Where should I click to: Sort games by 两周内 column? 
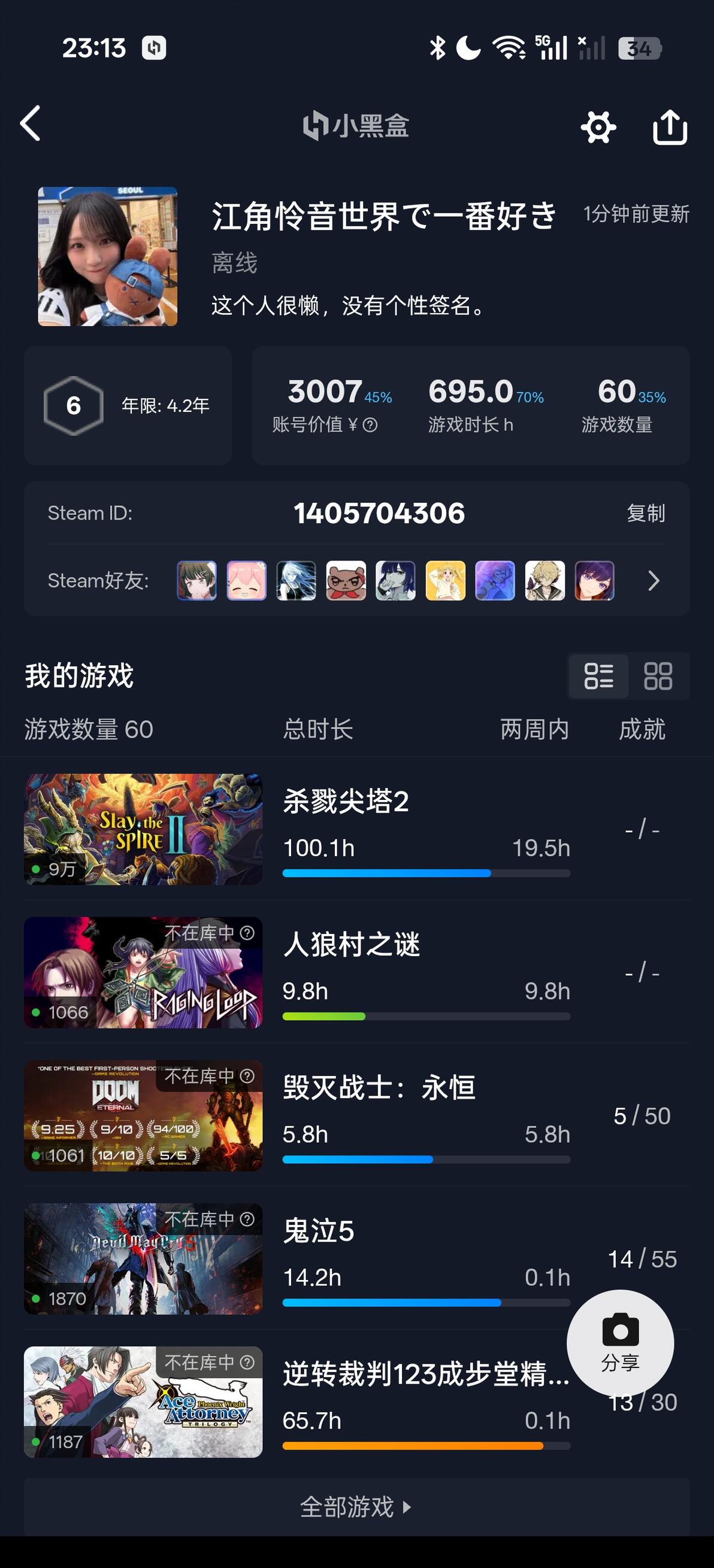[534, 729]
